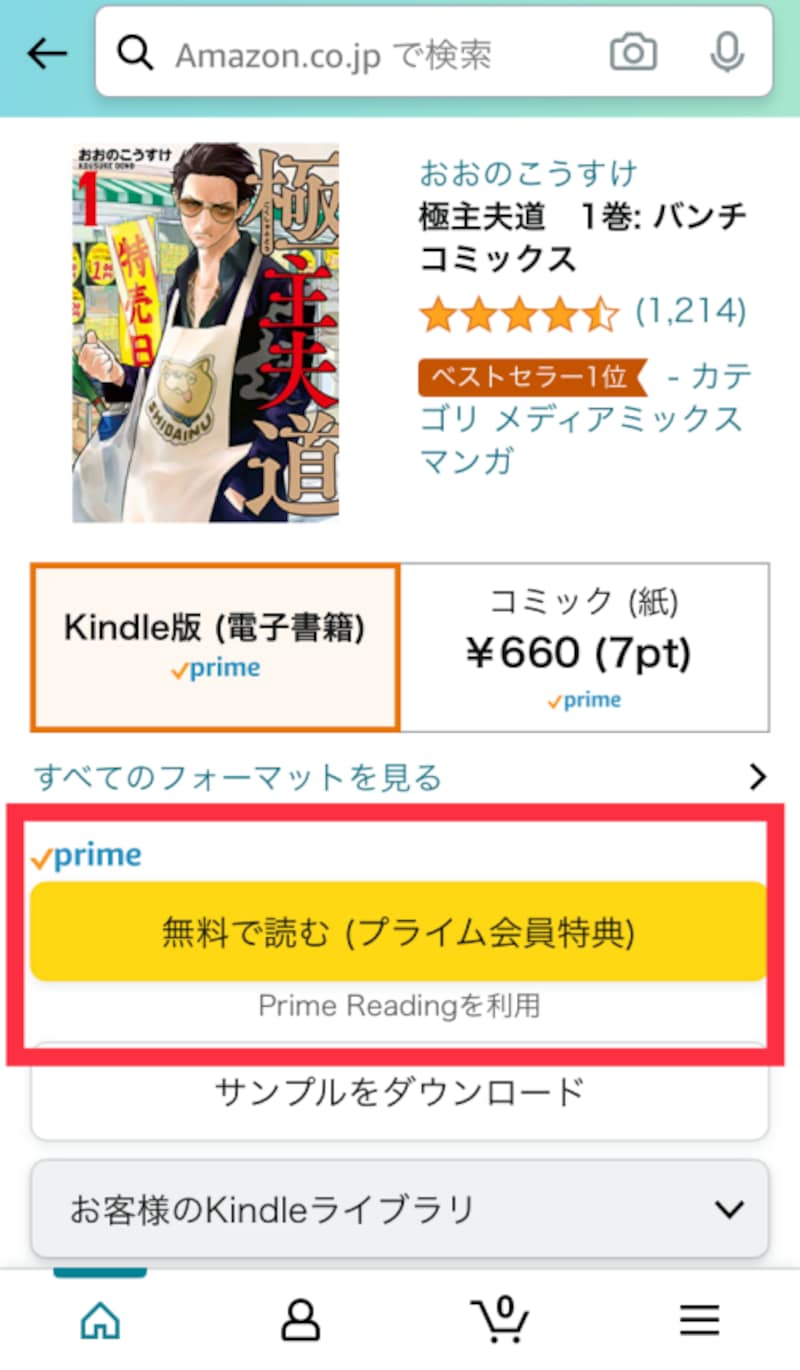
Task: Tap 無料で読む (プライム会員特典) button
Action: point(398,932)
